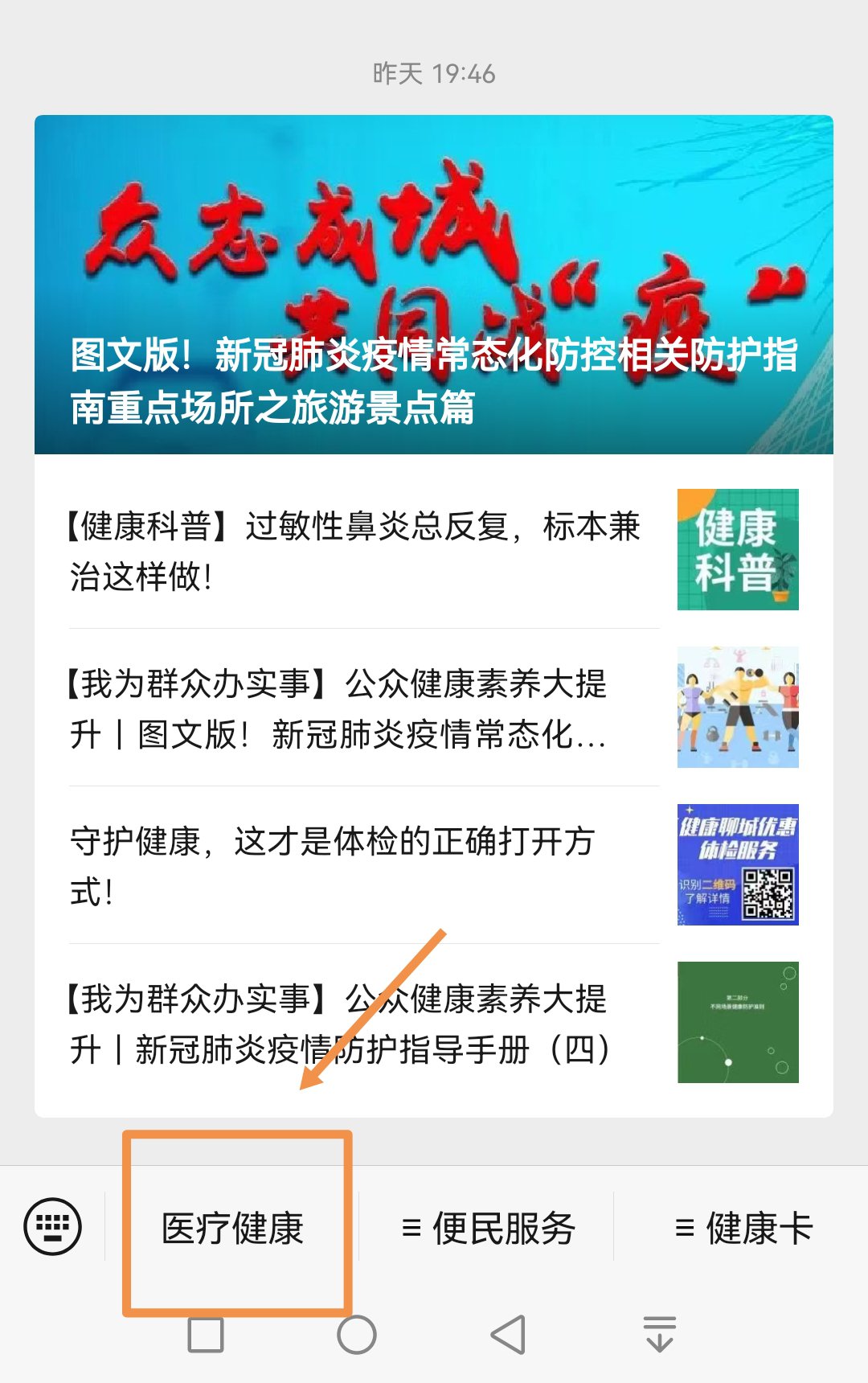Open recent apps with the square button

[206, 1336]
